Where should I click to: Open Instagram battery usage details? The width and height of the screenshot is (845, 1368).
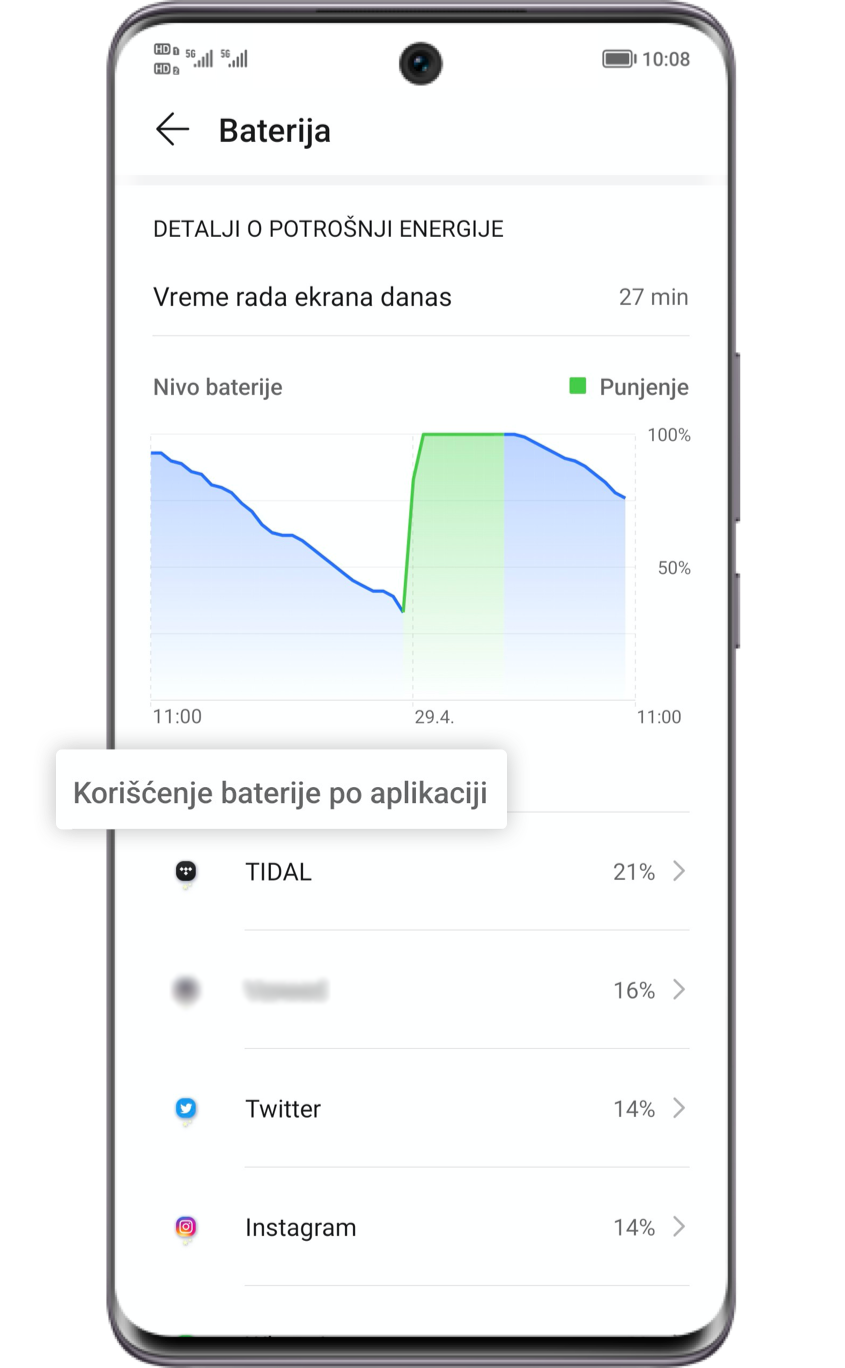point(421,1227)
